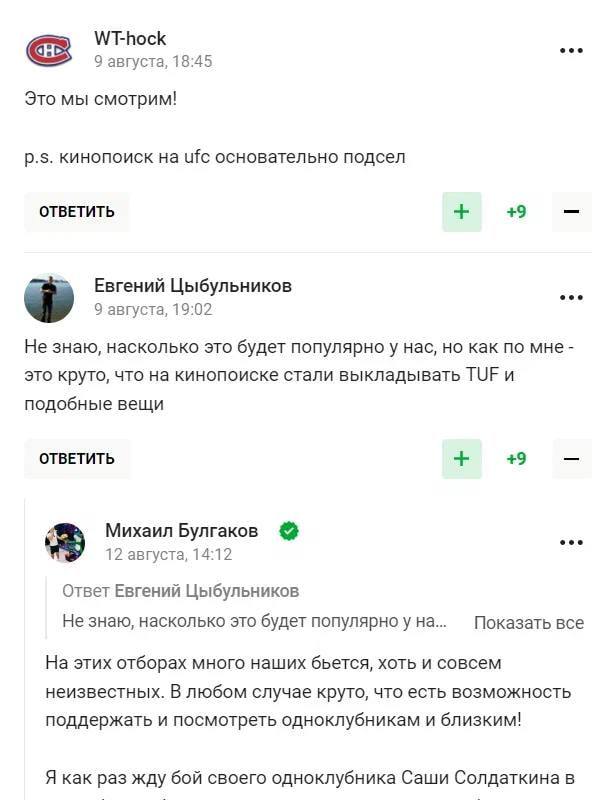Screen dimensions: 602x800
Task: Open WT-hock's profile avatar
Action: [49, 50]
